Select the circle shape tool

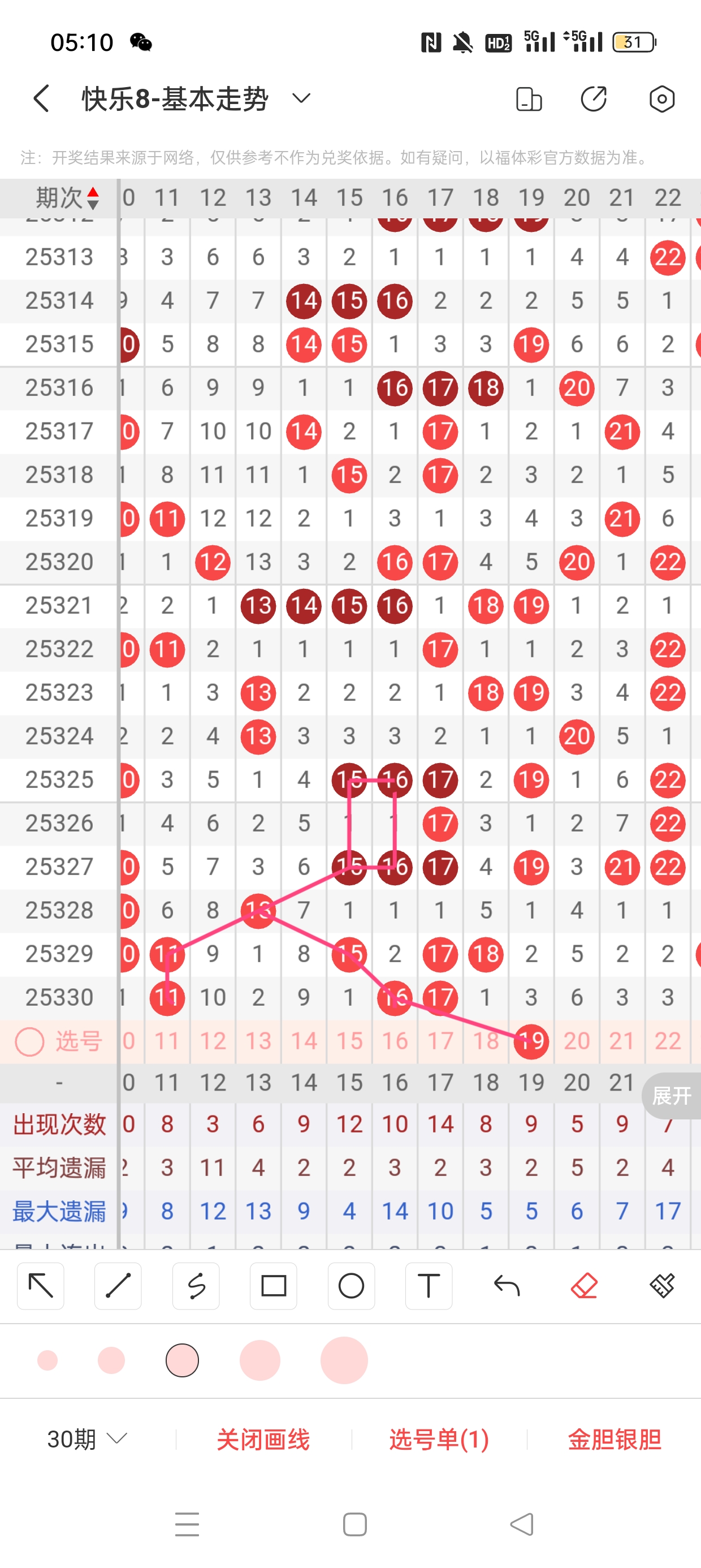pos(351,1286)
